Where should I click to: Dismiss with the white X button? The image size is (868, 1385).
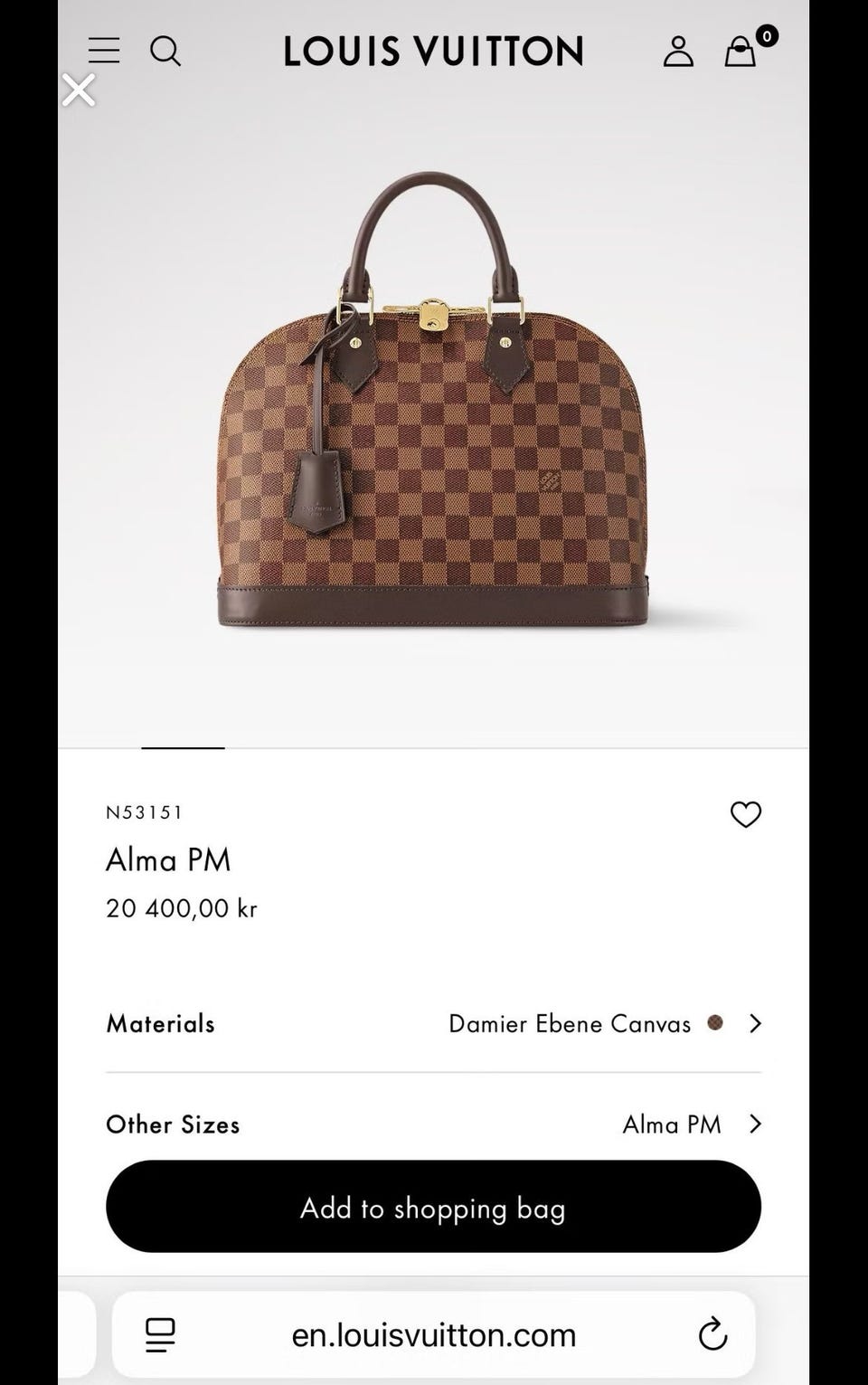click(x=79, y=90)
